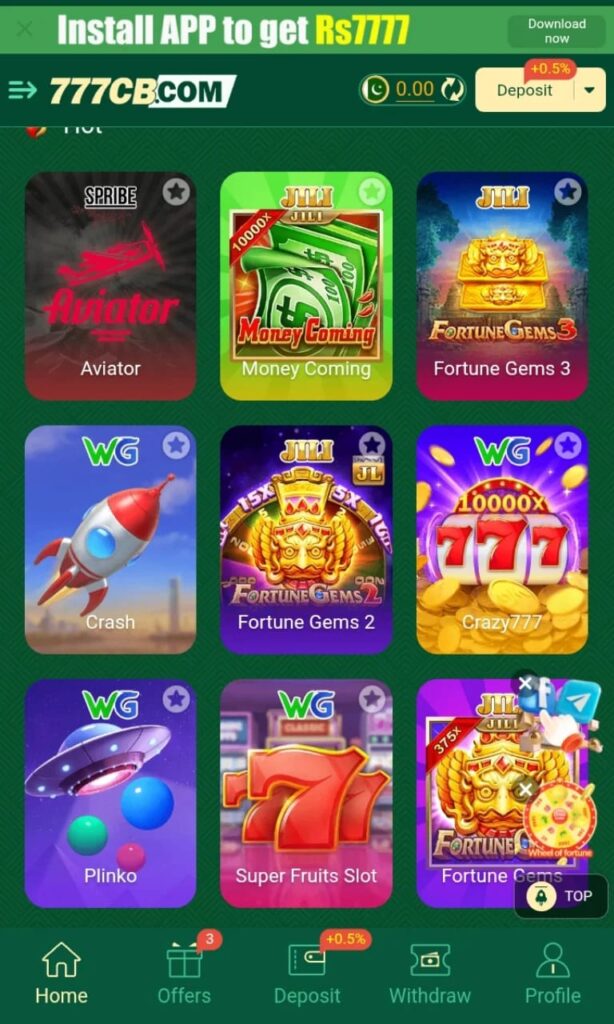Dismiss the Install APP banner

coord(24,30)
